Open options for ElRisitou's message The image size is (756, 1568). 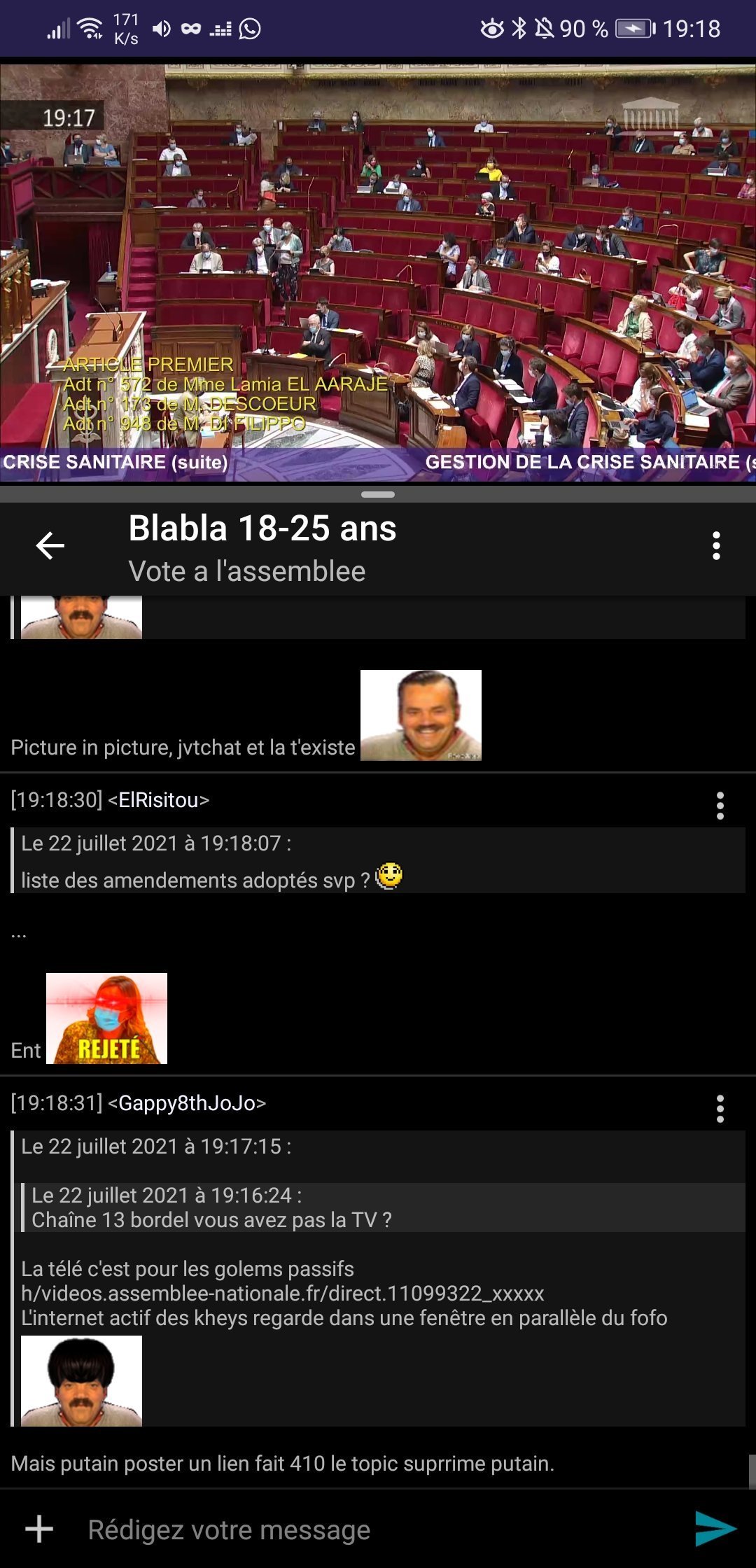click(x=720, y=806)
